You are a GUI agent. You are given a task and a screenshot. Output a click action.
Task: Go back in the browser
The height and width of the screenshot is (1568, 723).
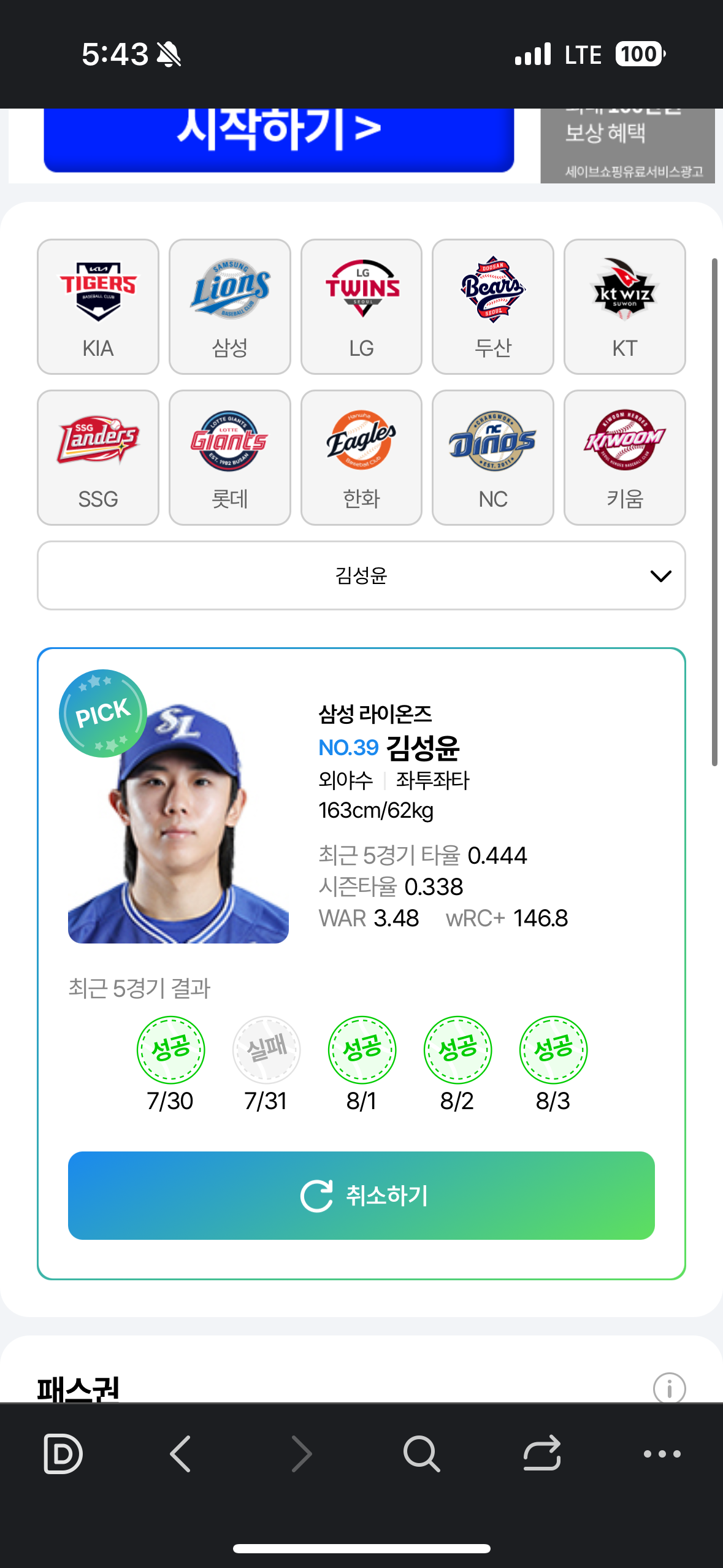(x=181, y=1454)
